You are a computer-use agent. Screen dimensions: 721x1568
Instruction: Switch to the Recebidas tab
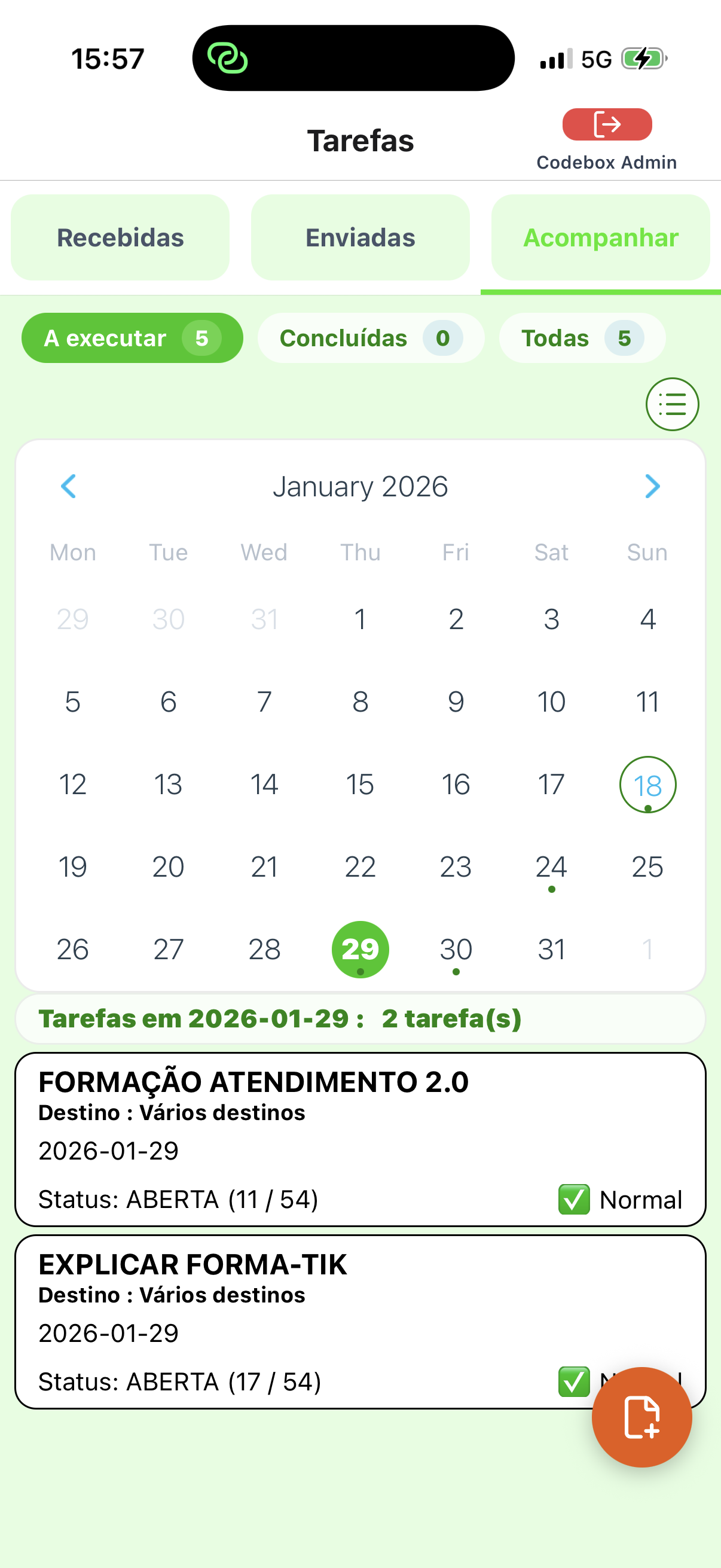click(120, 237)
